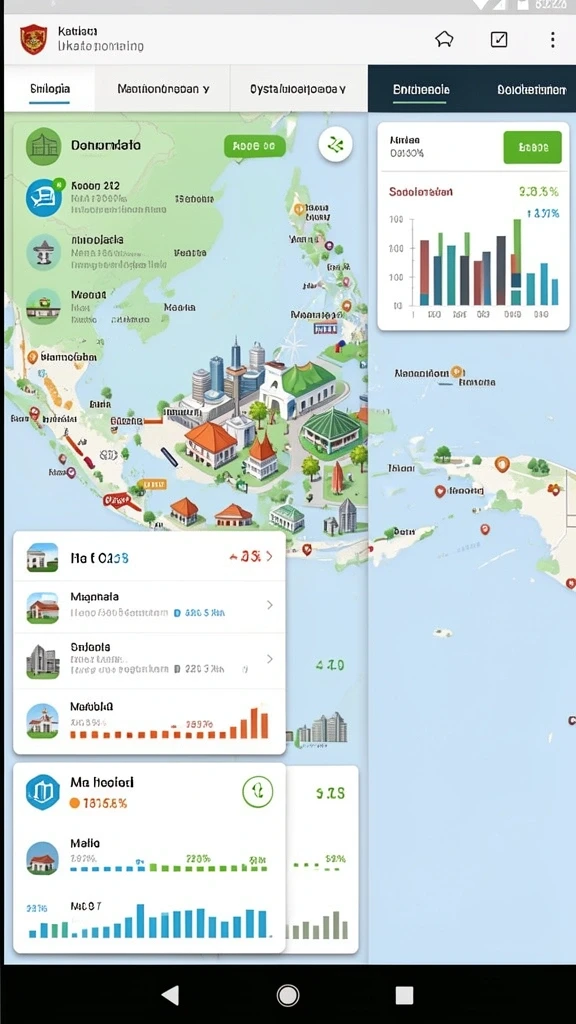
Task: Open the Snjoola row with the grey building
Action: (149, 660)
